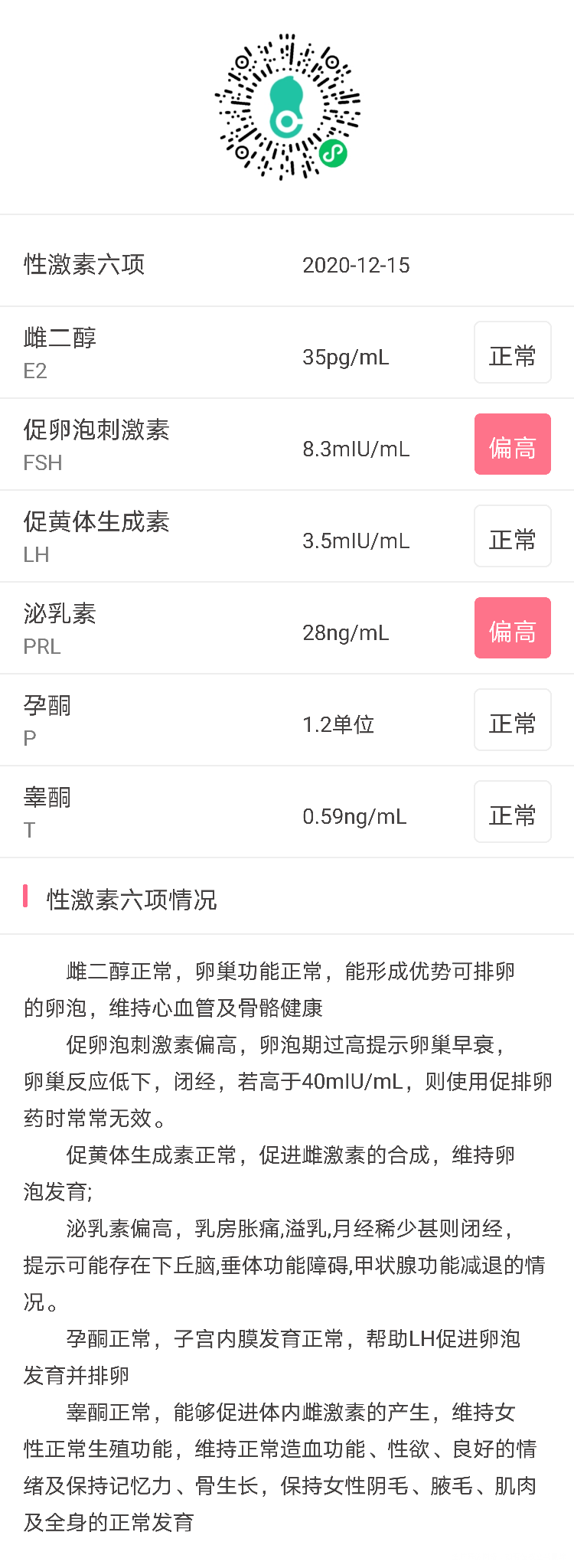
Task: Click the 正常 button beside 睾酮
Action: 513,812
